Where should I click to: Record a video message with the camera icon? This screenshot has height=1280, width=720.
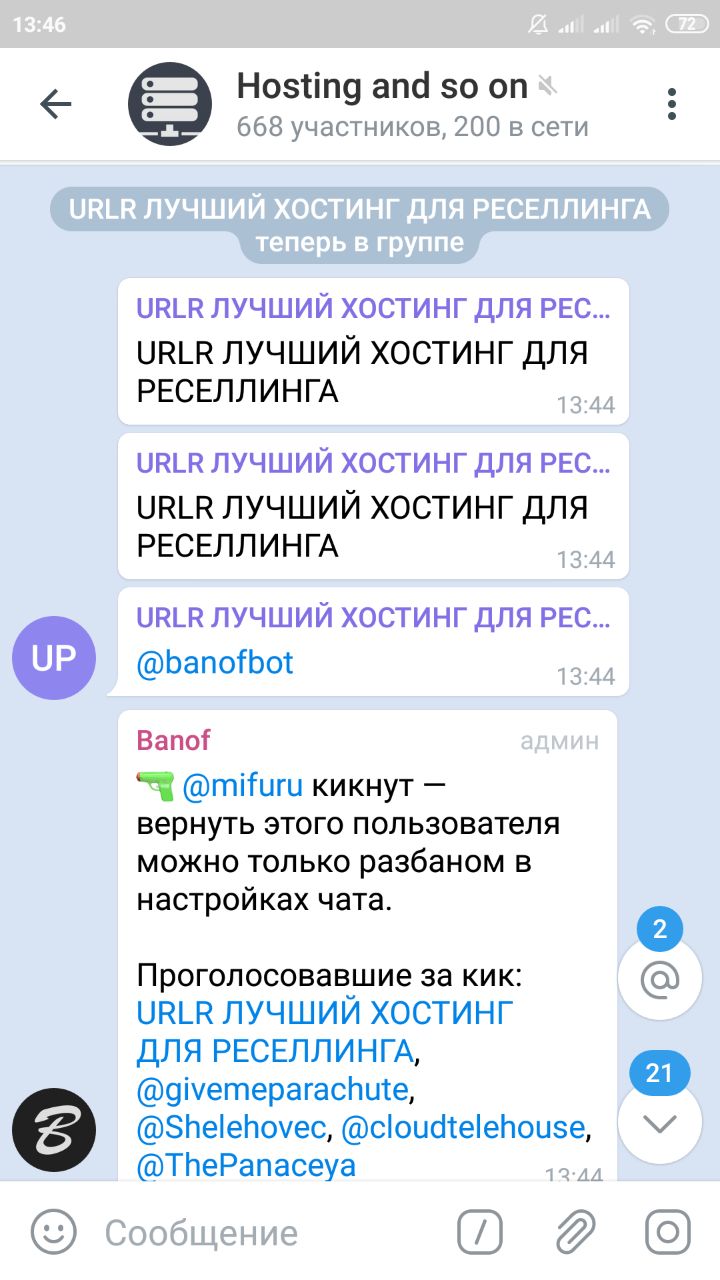(667, 1232)
